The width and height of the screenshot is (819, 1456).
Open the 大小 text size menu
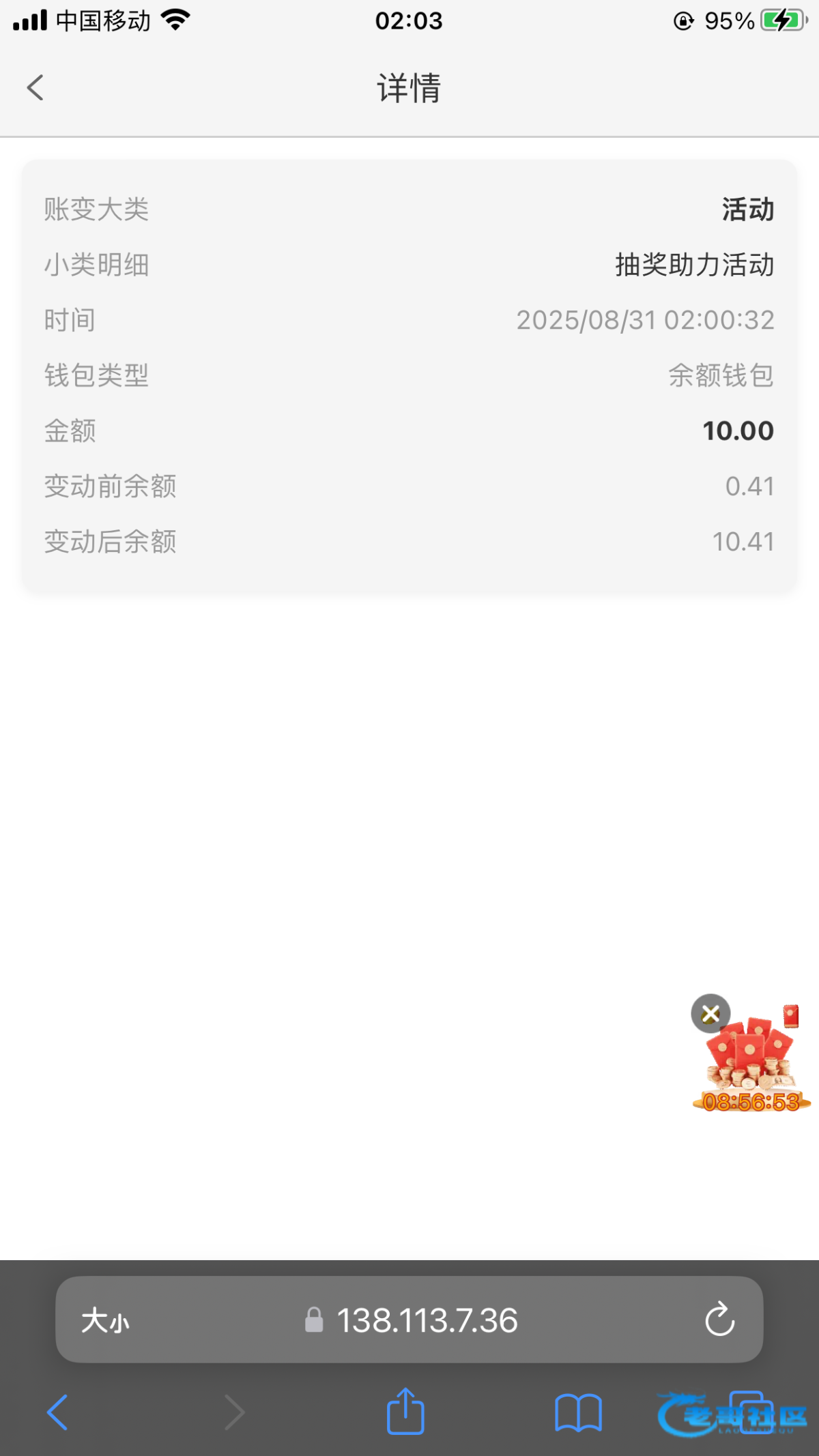105,1321
